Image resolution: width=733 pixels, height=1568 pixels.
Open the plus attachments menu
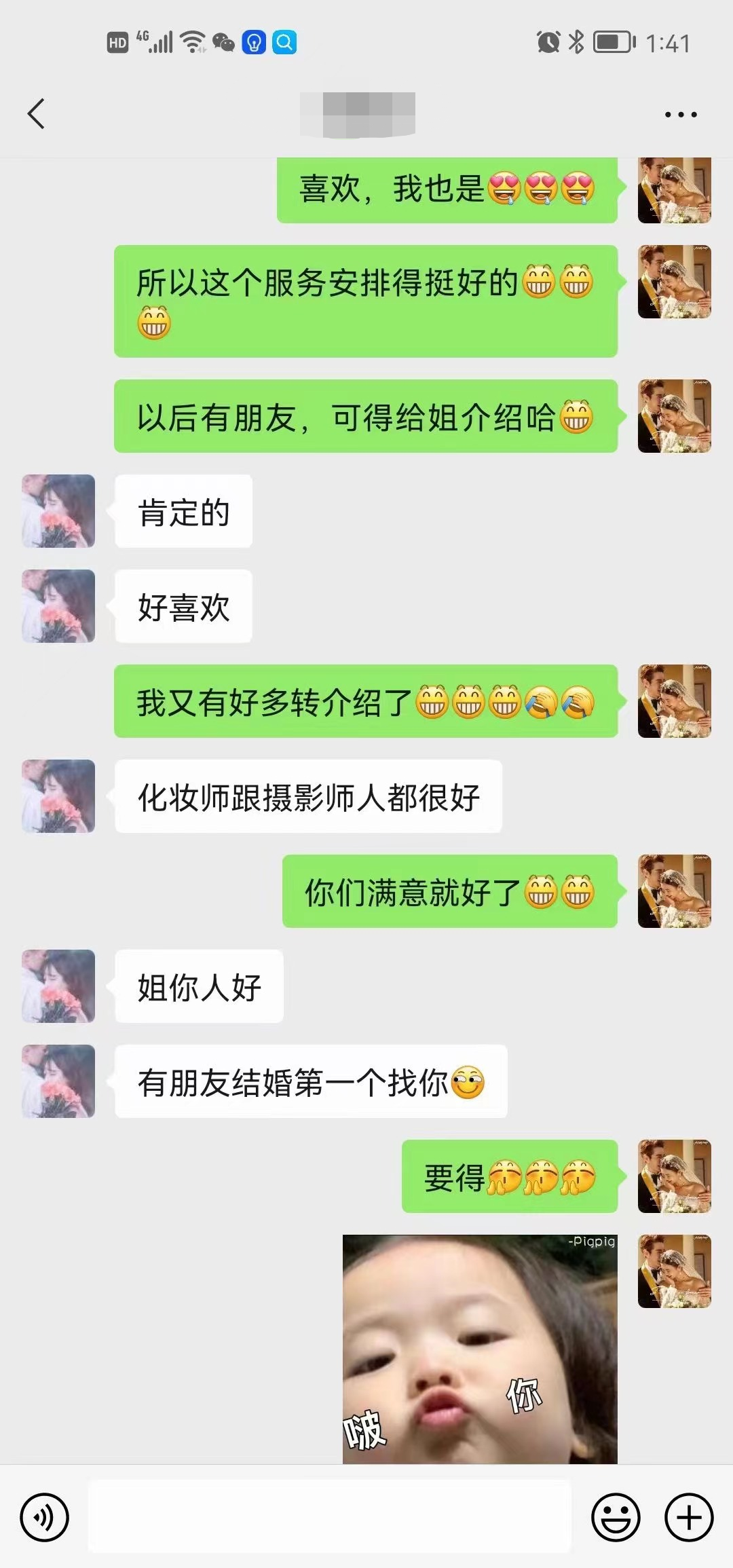tap(689, 1517)
